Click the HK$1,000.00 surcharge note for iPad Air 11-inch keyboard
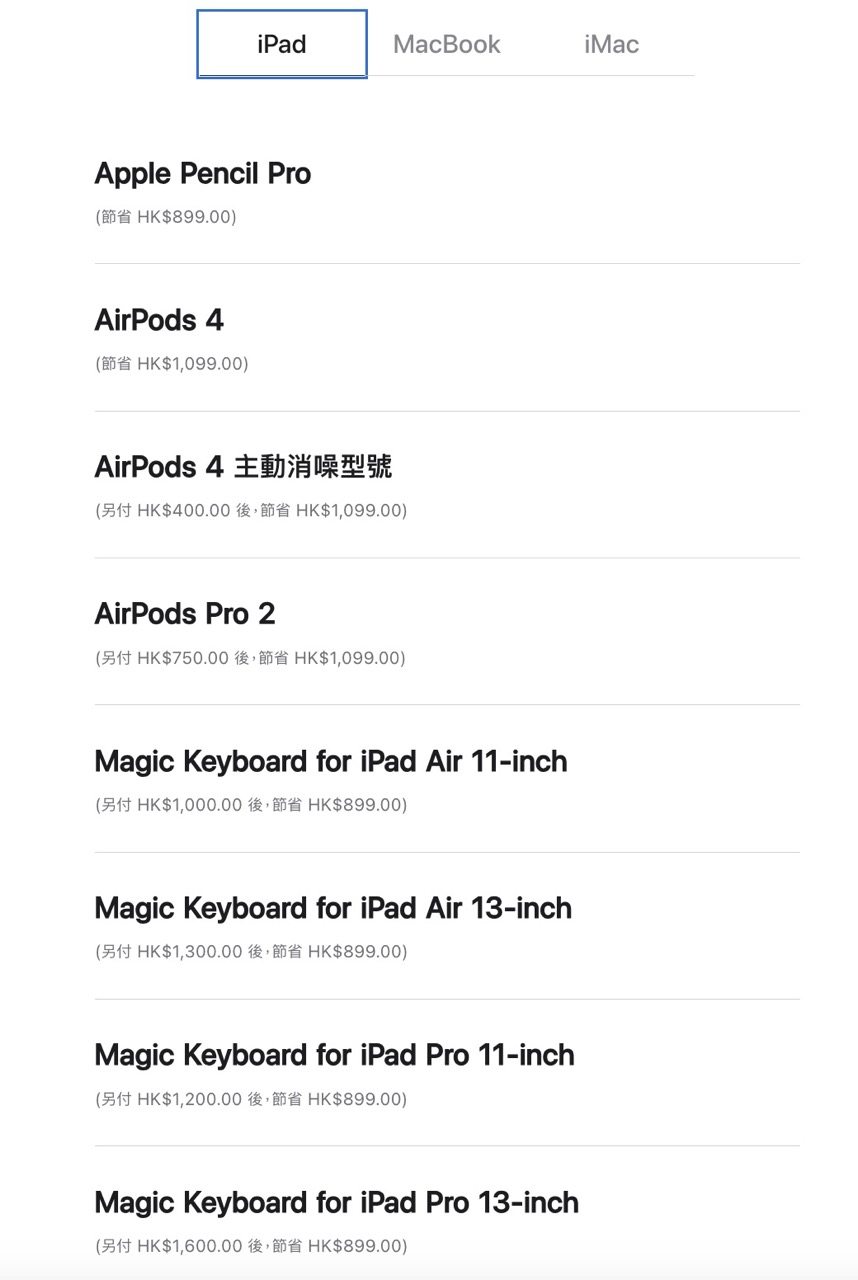Screen dimensions: 858x1280 click(x=250, y=803)
